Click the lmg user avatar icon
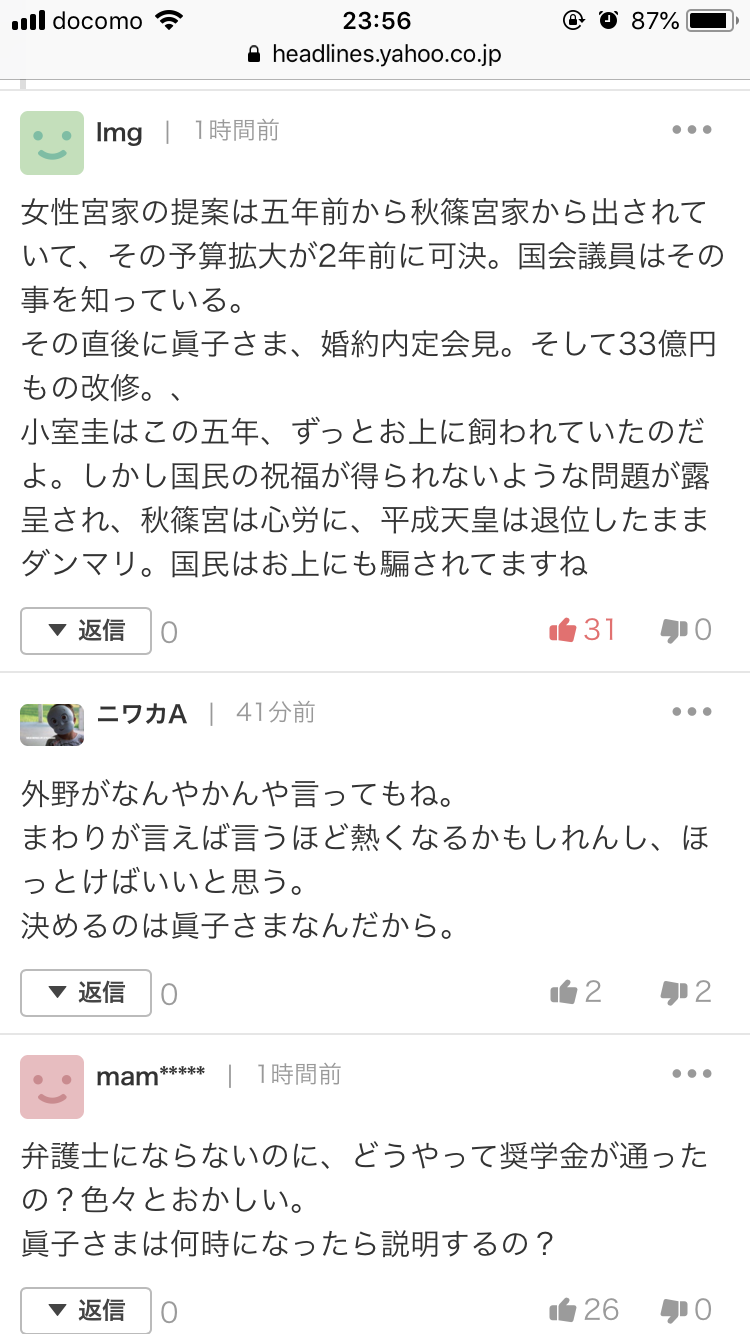This screenshot has width=750, height=1334. tap(51, 143)
